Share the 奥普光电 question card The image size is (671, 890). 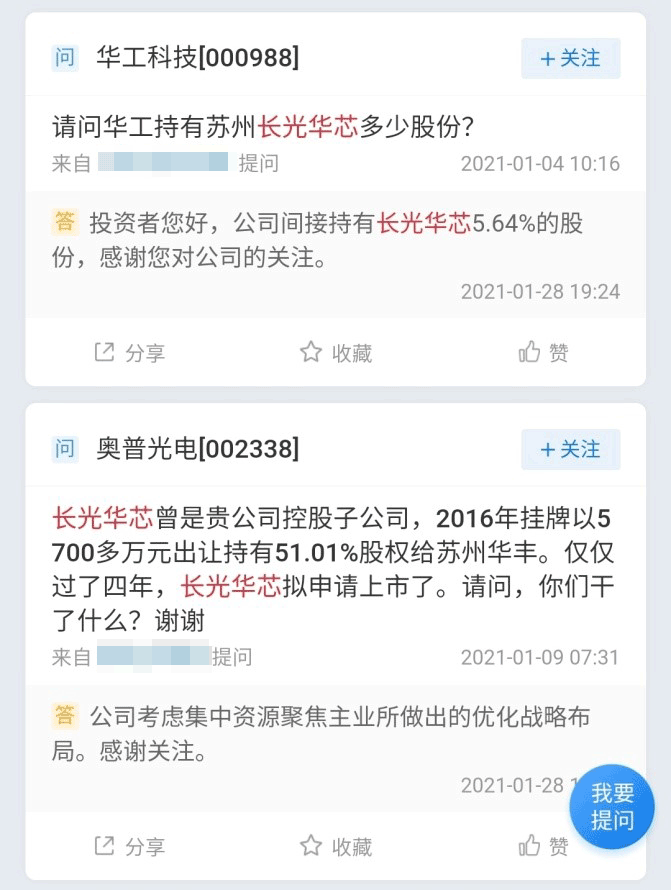coord(129,847)
